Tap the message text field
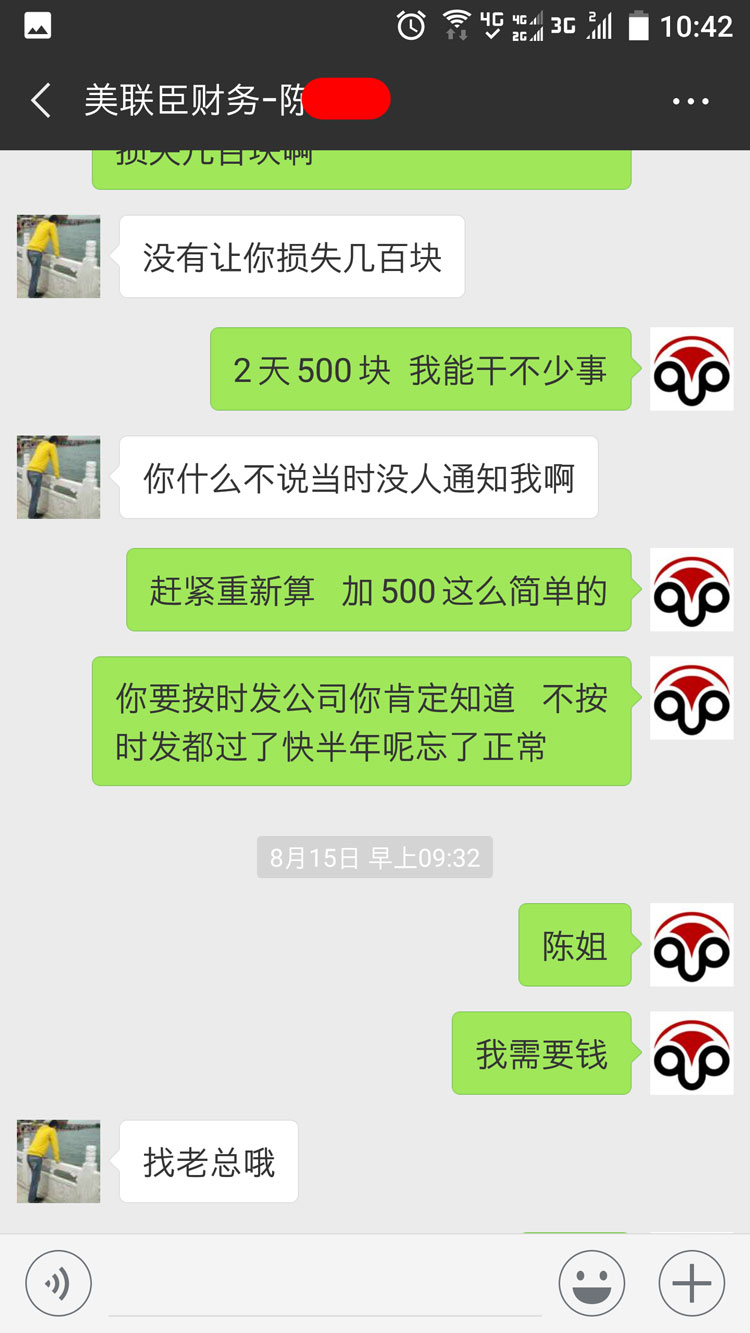Screen dimensions: 750x1333 coord(325,1285)
